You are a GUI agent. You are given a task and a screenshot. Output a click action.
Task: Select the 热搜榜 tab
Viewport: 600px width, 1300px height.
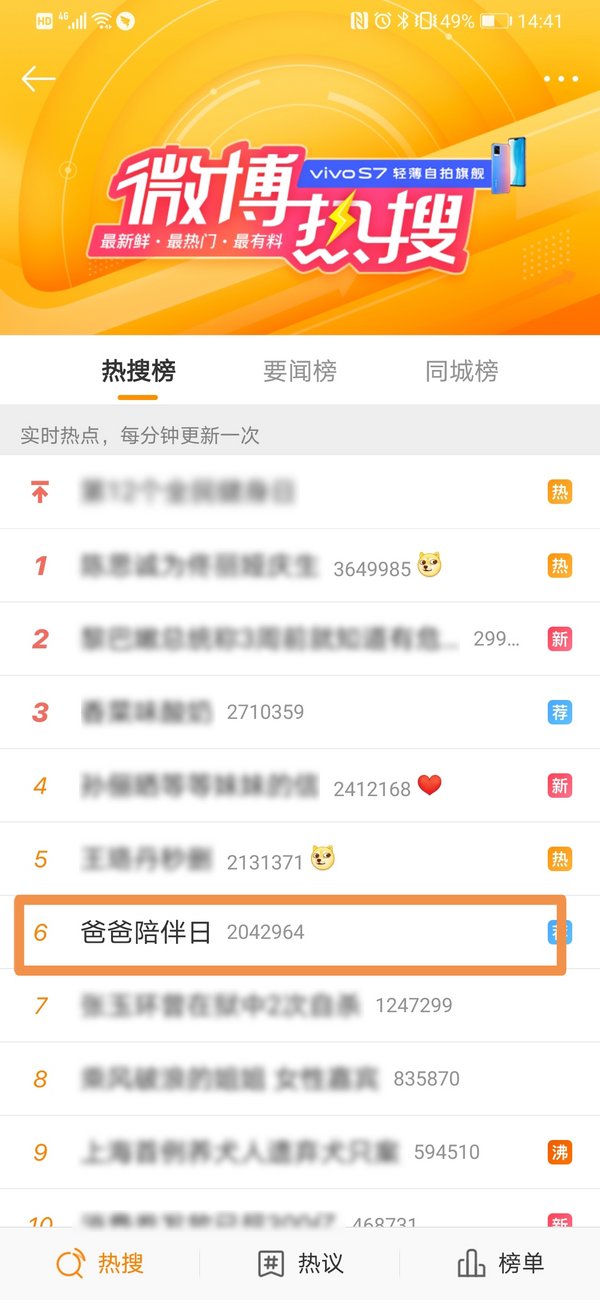tap(138, 371)
